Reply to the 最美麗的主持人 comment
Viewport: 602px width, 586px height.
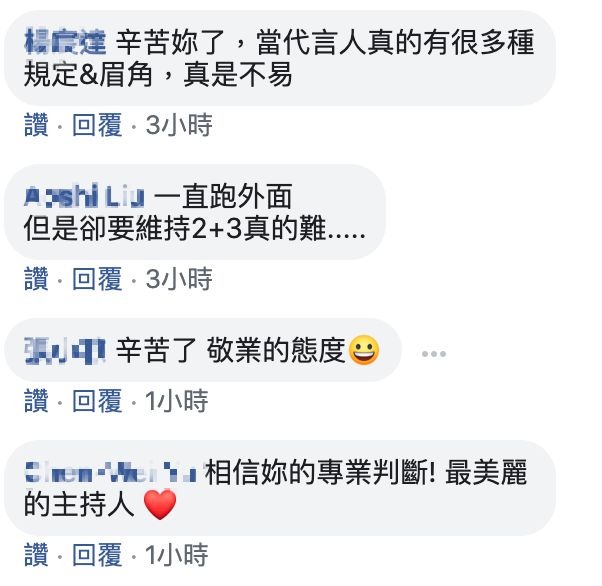(97, 555)
